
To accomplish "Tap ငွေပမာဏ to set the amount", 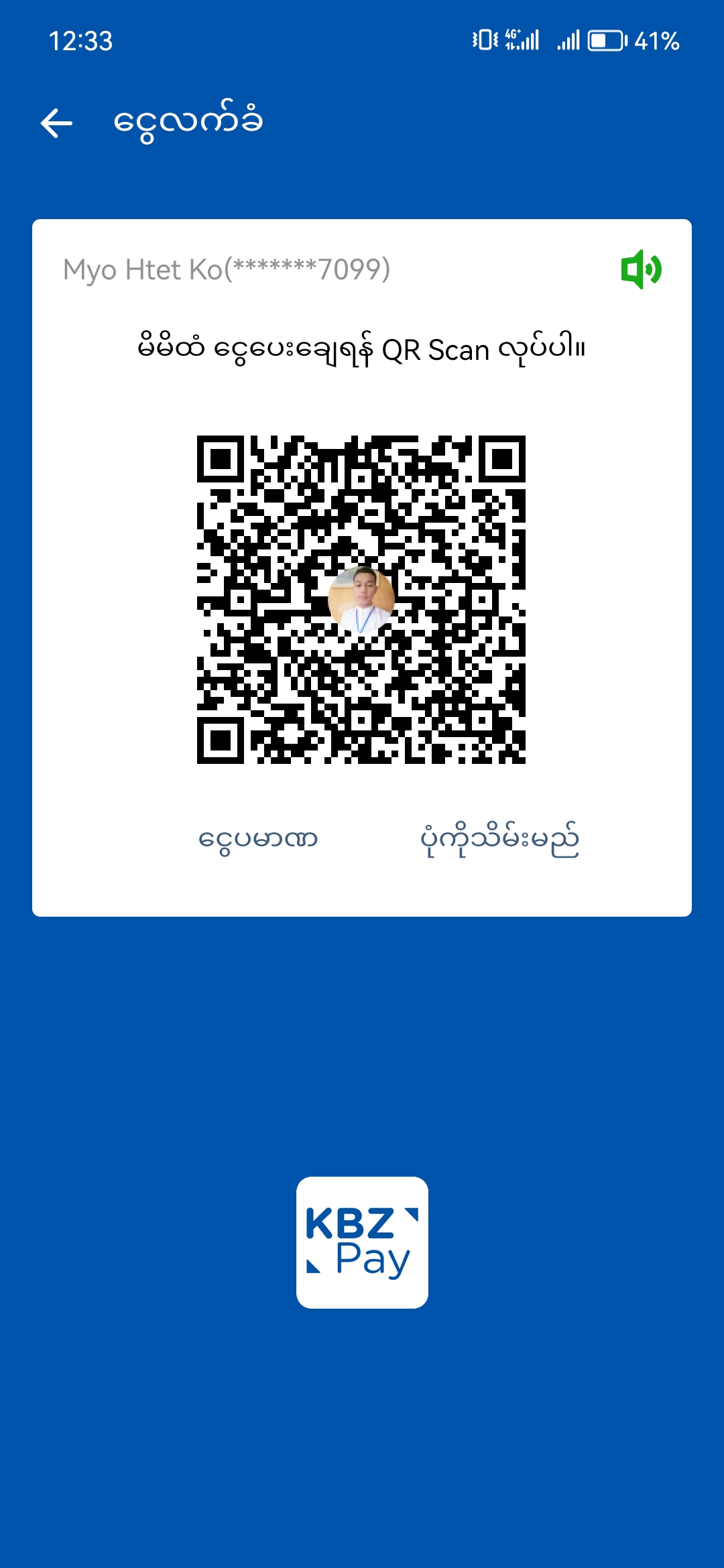I will coord(258,840).
